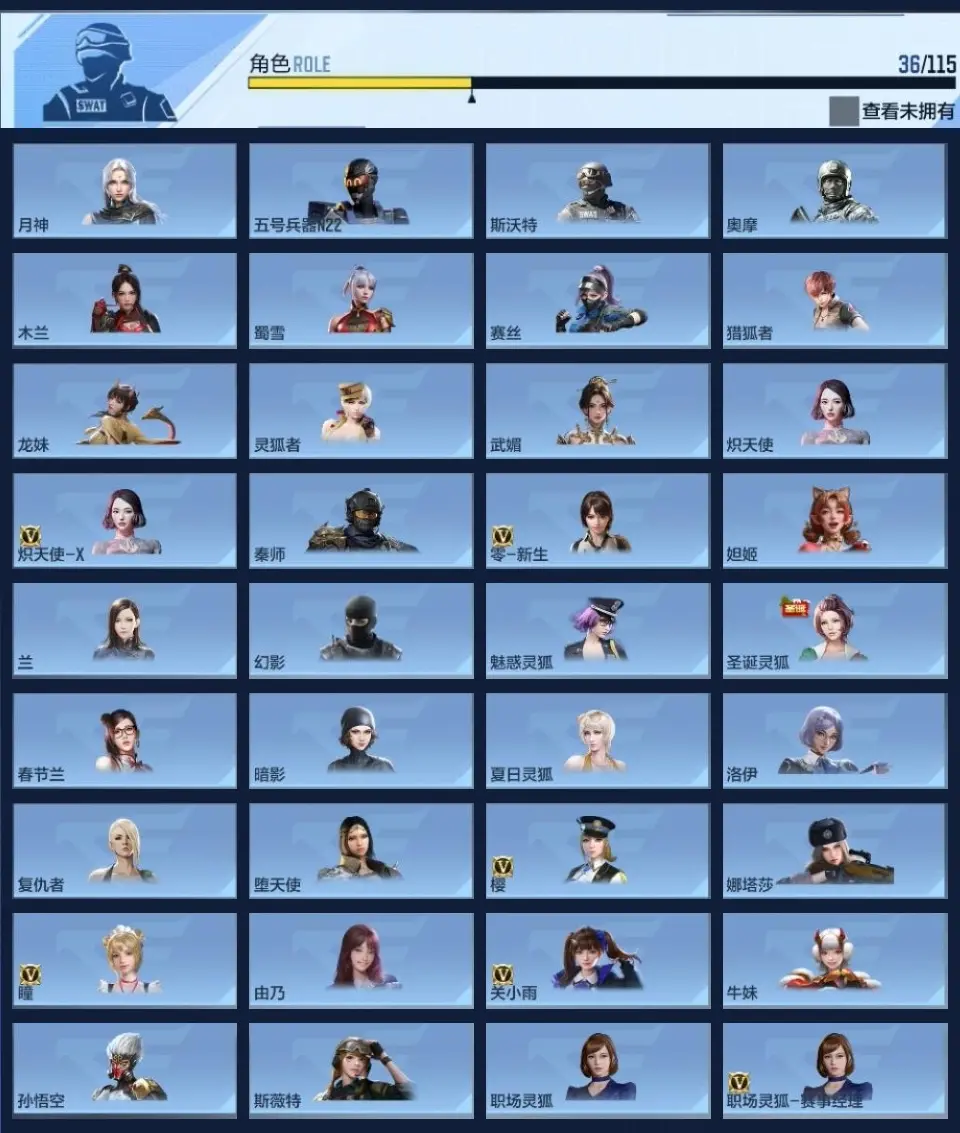Choose the 洛伊 character card
This screenshot has height=1133, width=960.
[x=834, y=740]
